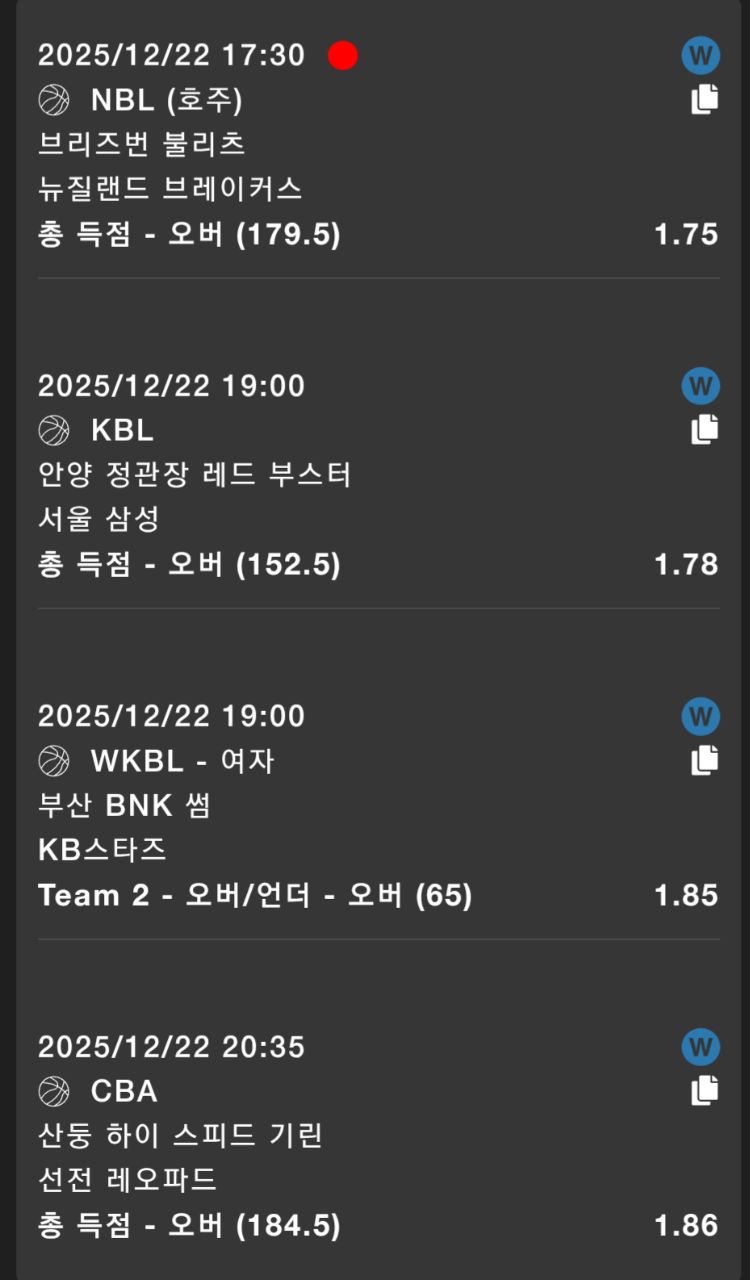This screenshot has width=750, height=1280.
Task: Copy the WKBL 부산 BNK 썸 bet
Action: coord(704,760)
